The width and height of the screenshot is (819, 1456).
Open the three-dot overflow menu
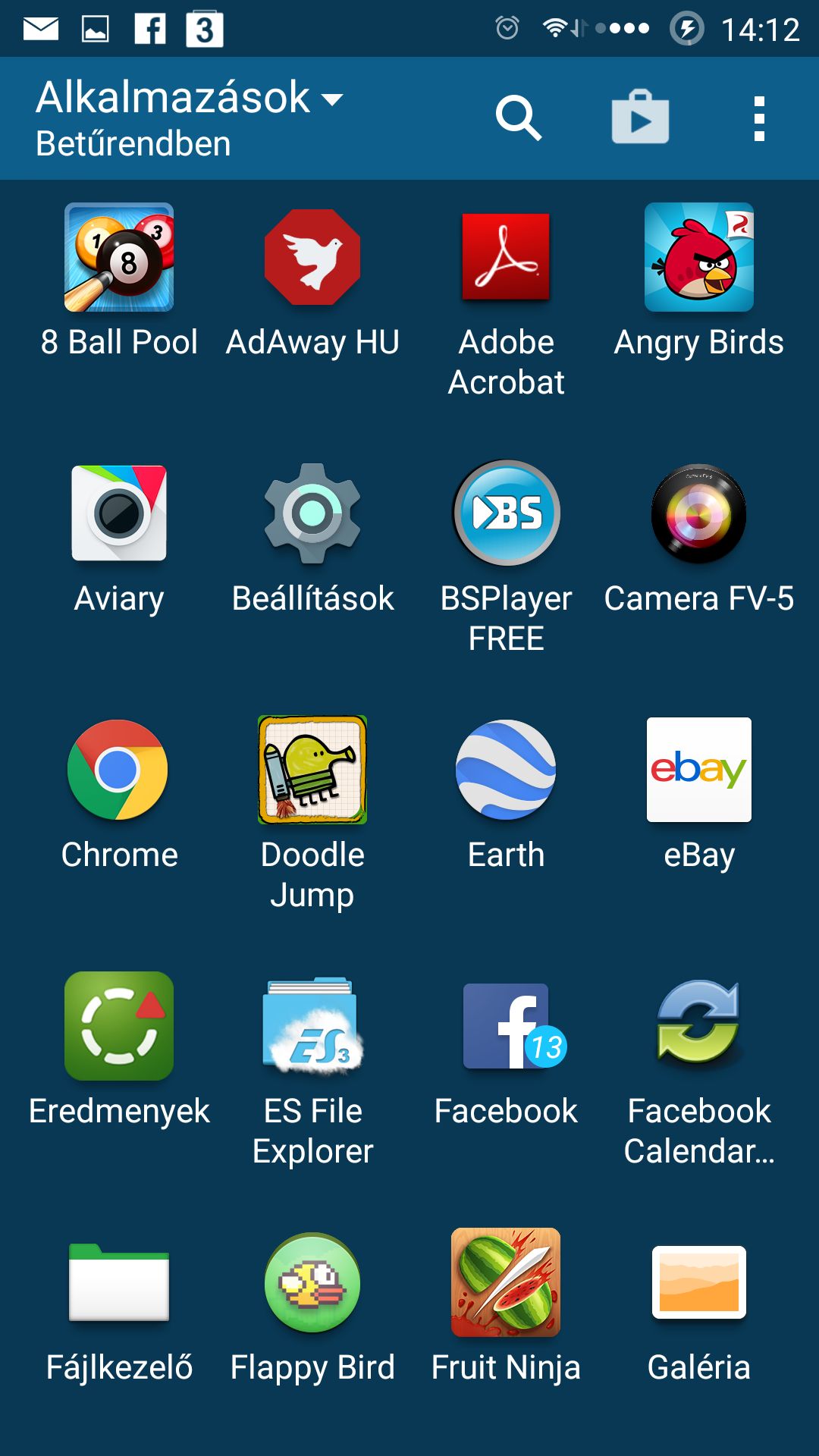759,118
